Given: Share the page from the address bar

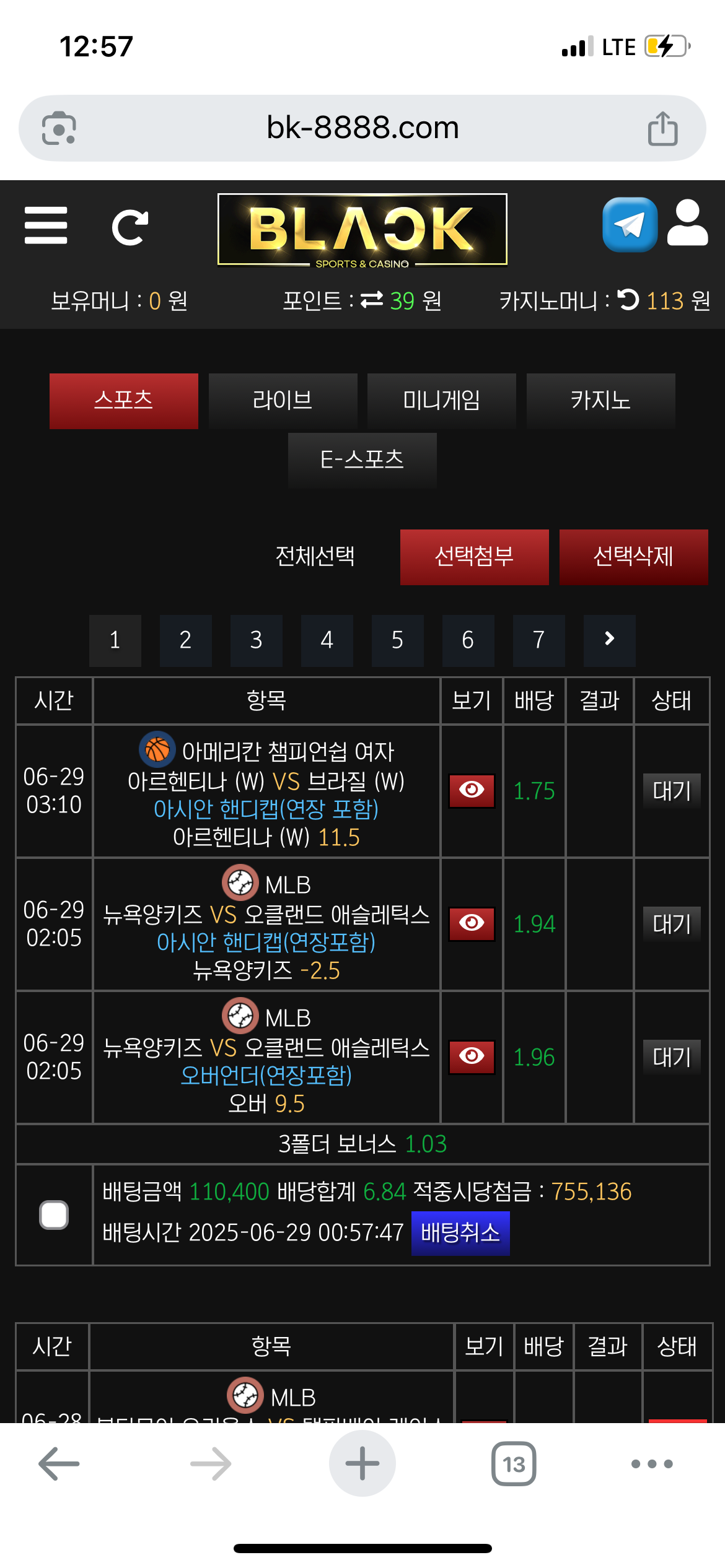Looking at the screenshot, I should (x=663, y=128).
